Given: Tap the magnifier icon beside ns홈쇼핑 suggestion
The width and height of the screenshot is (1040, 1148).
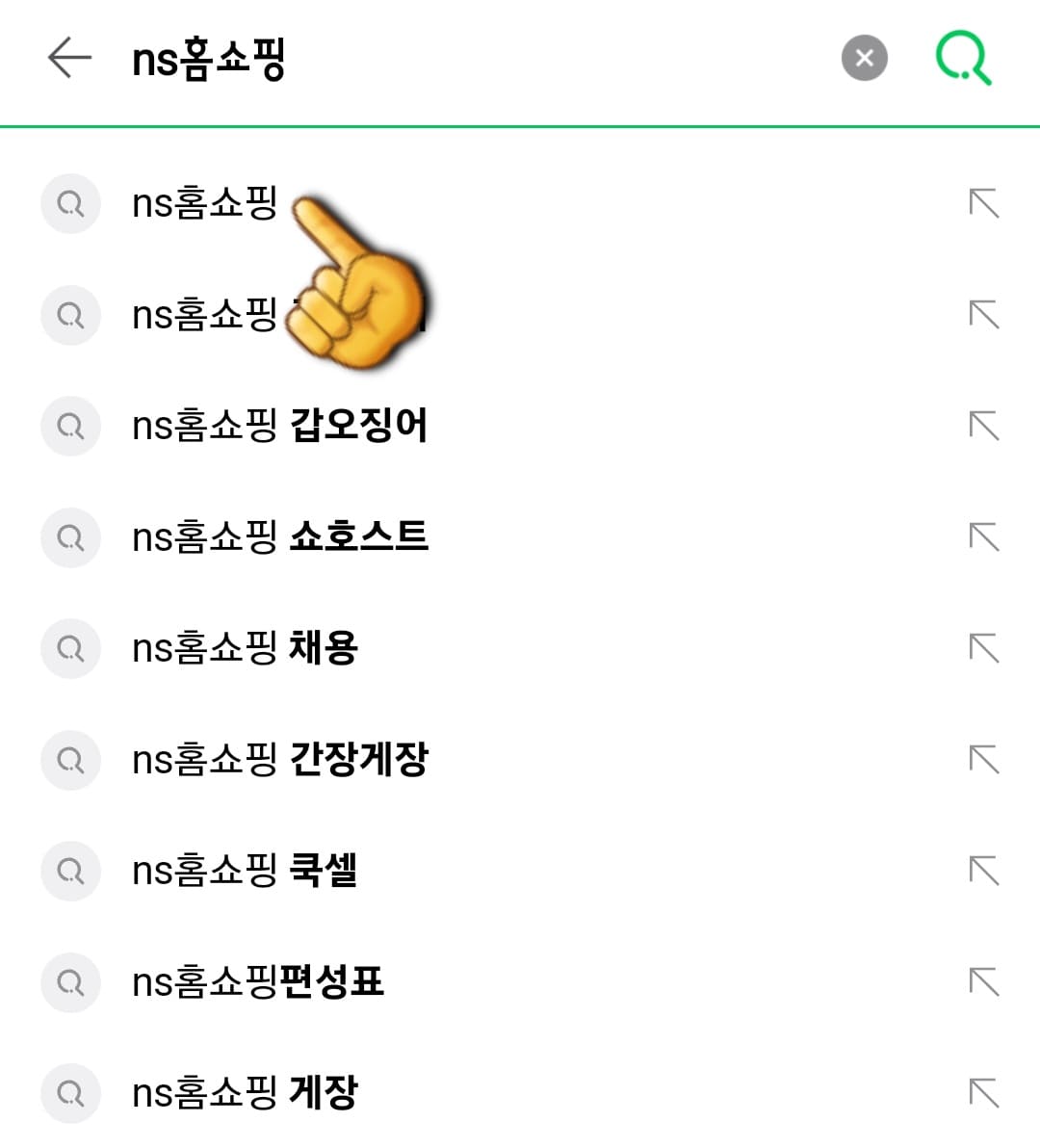Looking at the screenshot, I should tap(69, 204).
